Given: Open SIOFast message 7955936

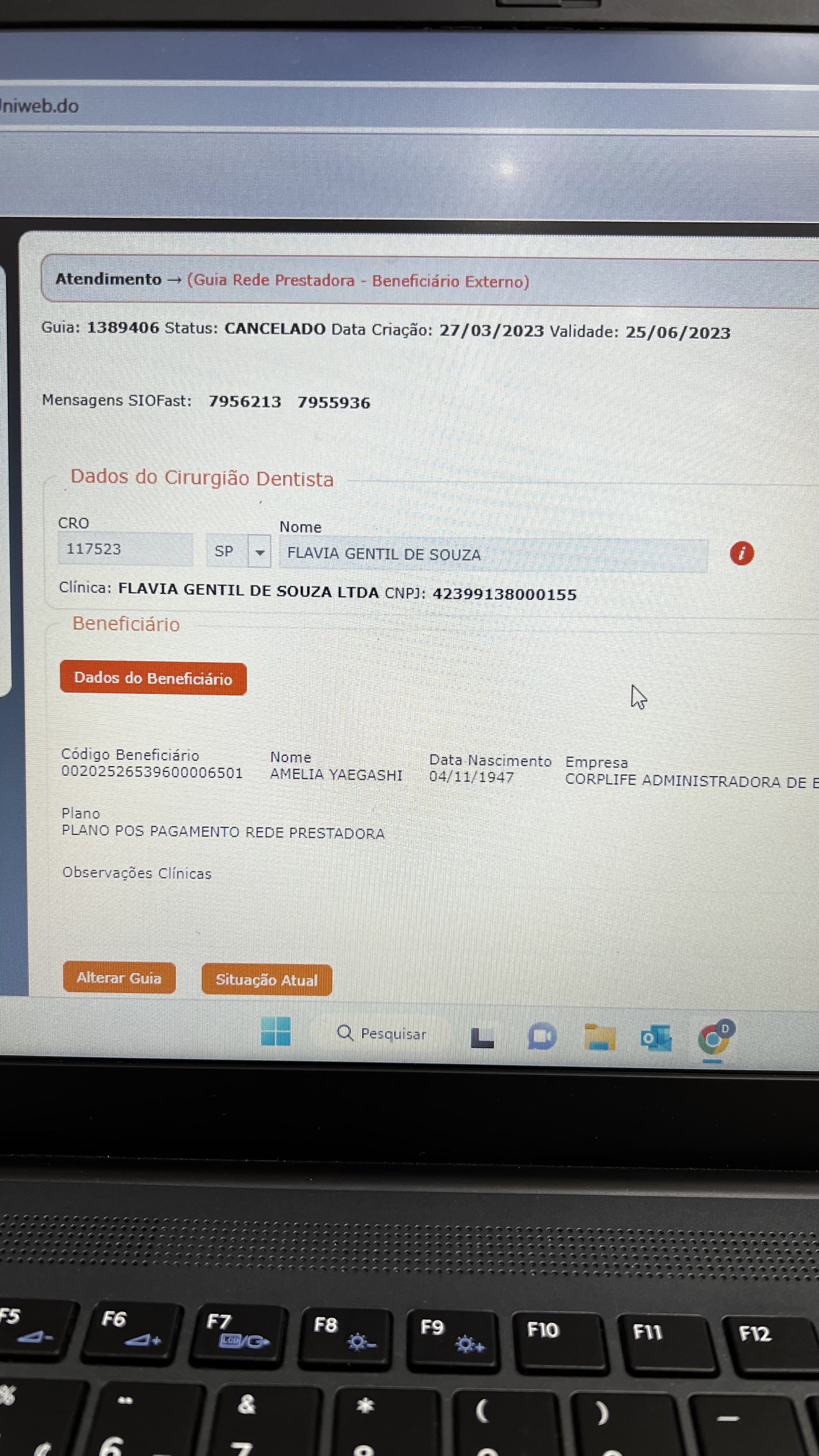Looking at the screenshot, I should point(333,403).
